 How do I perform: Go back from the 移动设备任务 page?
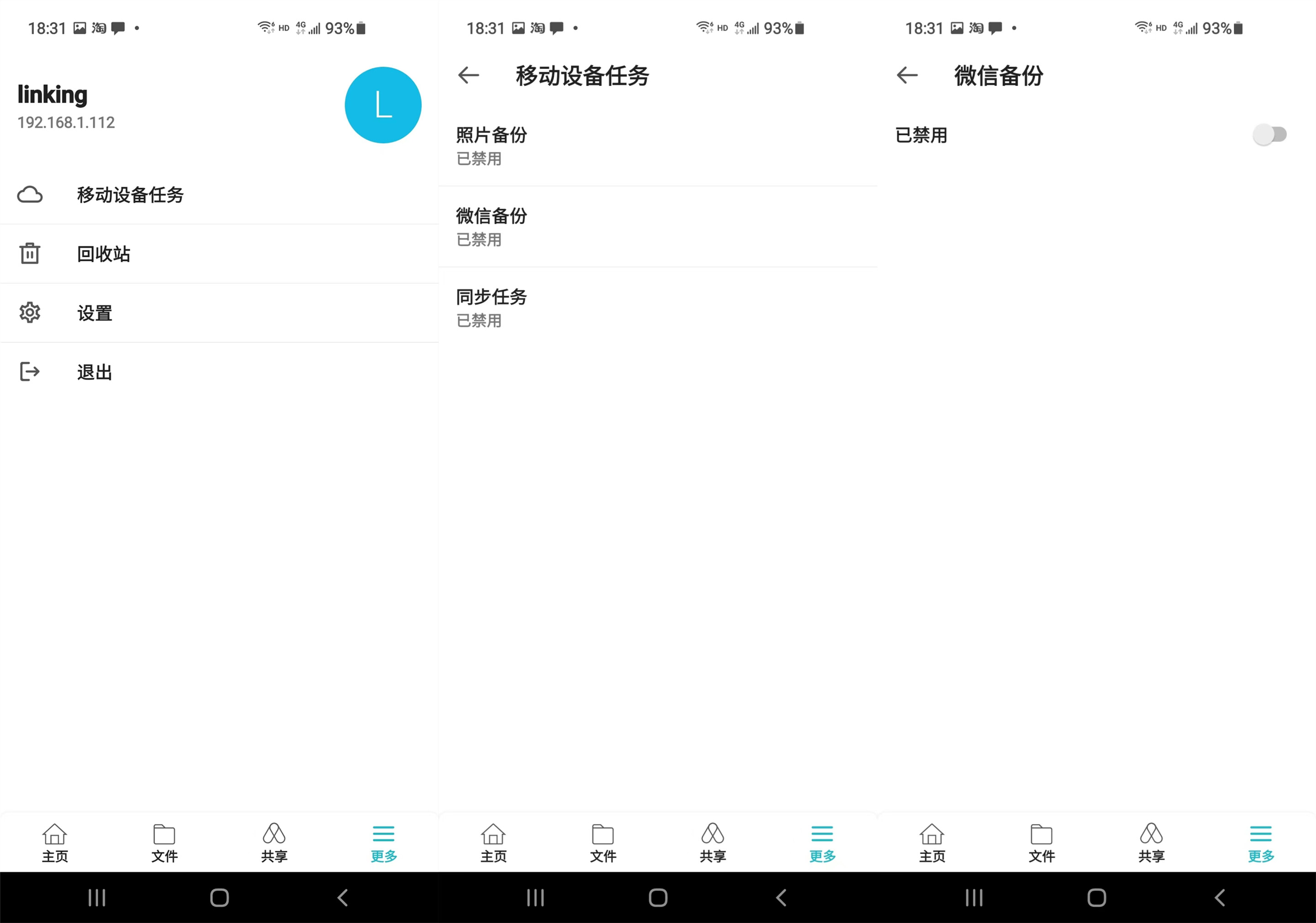tap(469, 75)
